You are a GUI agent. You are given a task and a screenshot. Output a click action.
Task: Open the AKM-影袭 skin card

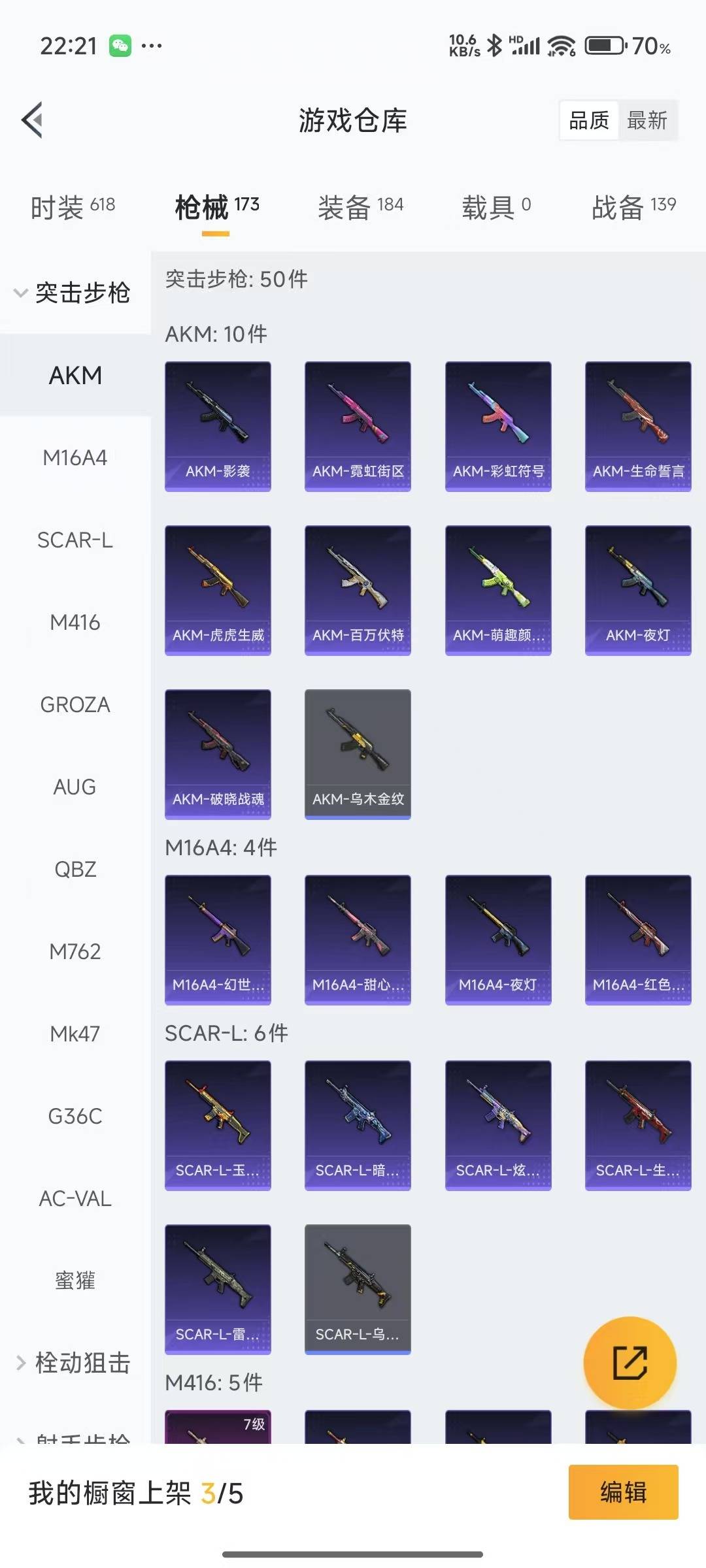click(218, 426)
